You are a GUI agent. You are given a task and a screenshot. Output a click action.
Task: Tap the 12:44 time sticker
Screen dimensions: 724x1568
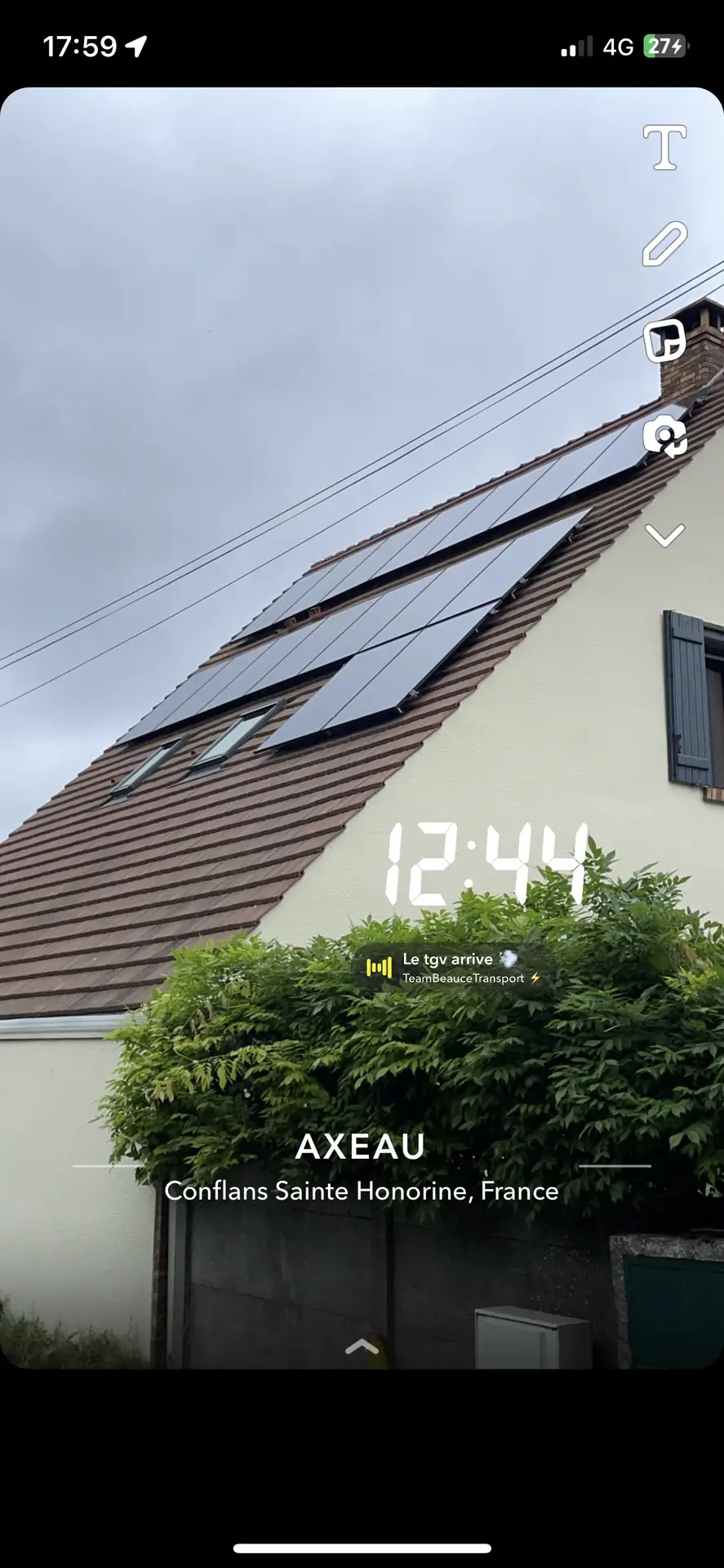point(486,866)
